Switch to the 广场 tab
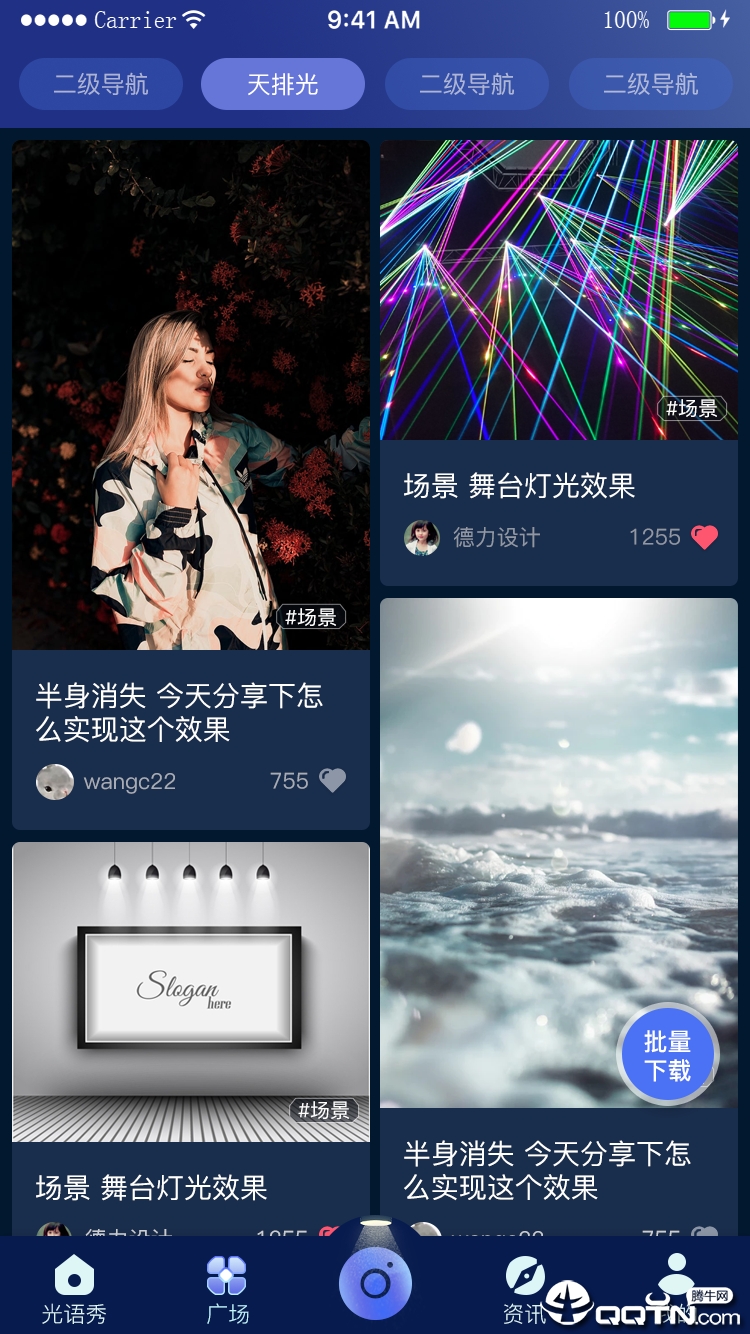Viewport: 750px width, 1334px height. click(227, 1290)
